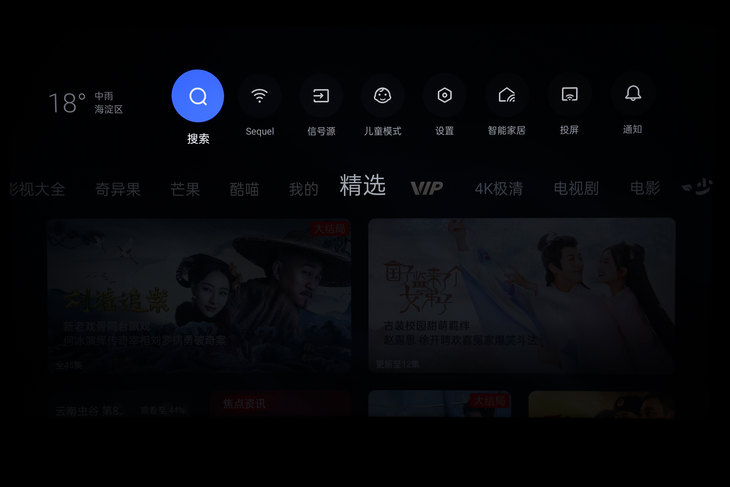The height and width of the screenshot is (487, 730).
Task: Switch to the 4K极清 tab
Action: 498,188
